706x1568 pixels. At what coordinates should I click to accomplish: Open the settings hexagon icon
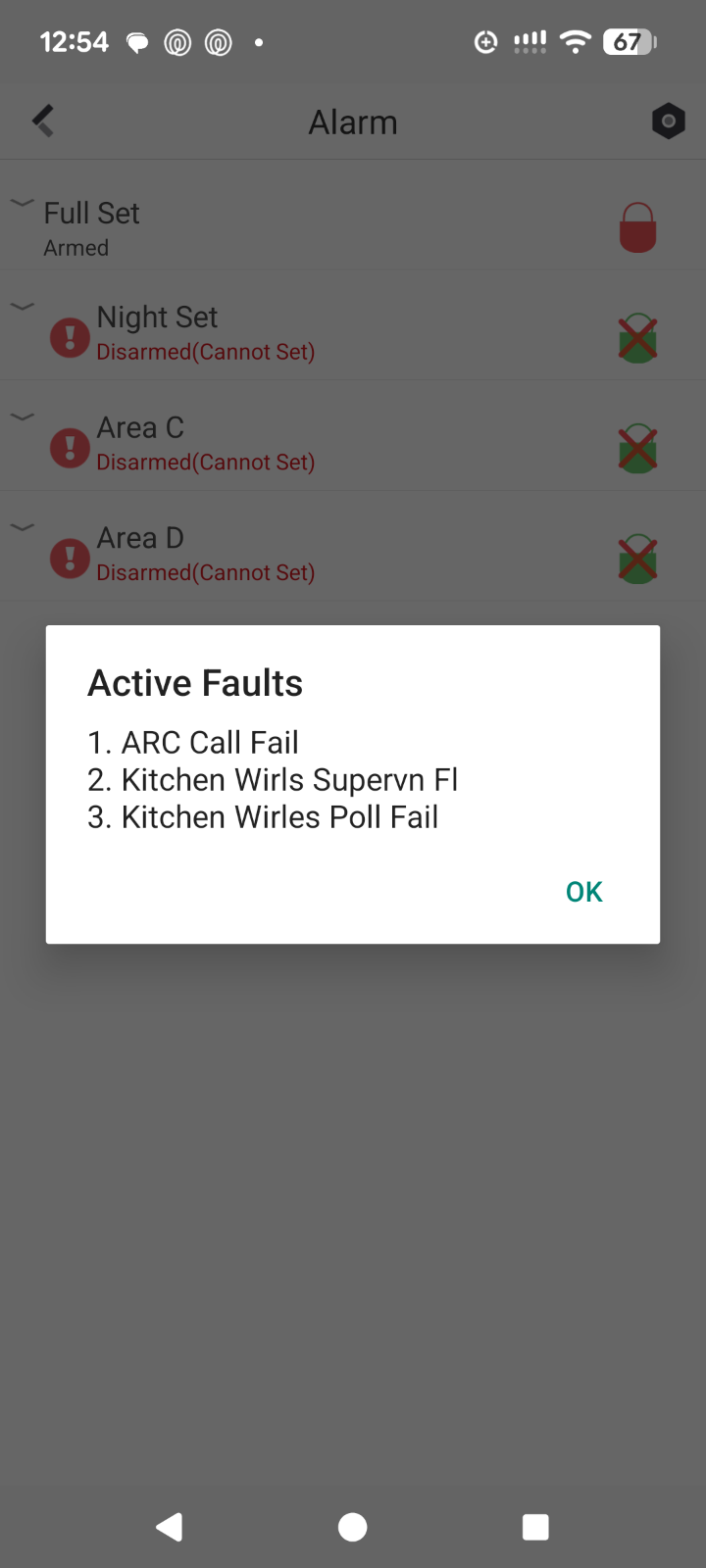(668, 122)
